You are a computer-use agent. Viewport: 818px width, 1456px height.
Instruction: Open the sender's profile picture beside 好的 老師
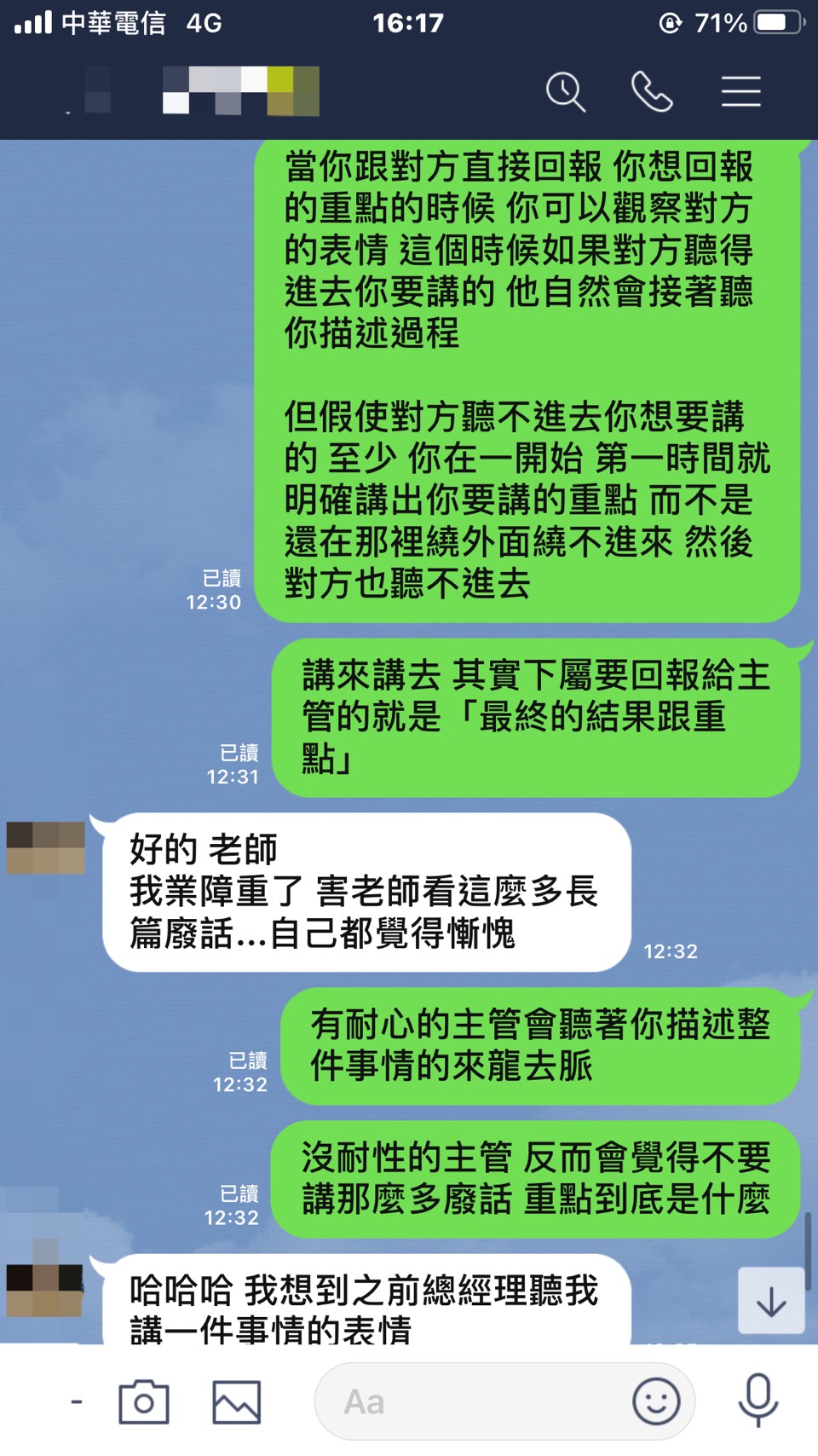tap(46, 847)
